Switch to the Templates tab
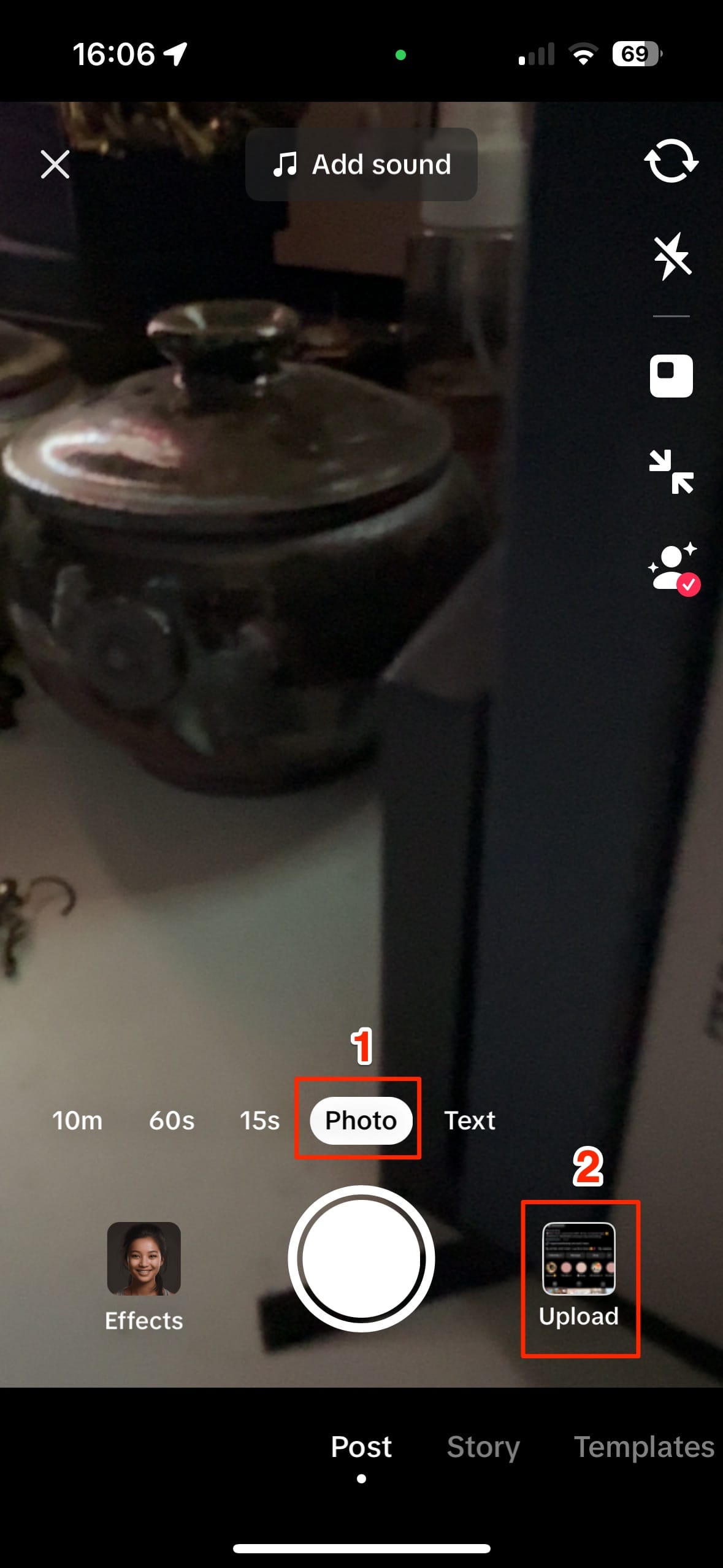Viewport: 723px width, 1568px height. click(x=643, y=1447)
